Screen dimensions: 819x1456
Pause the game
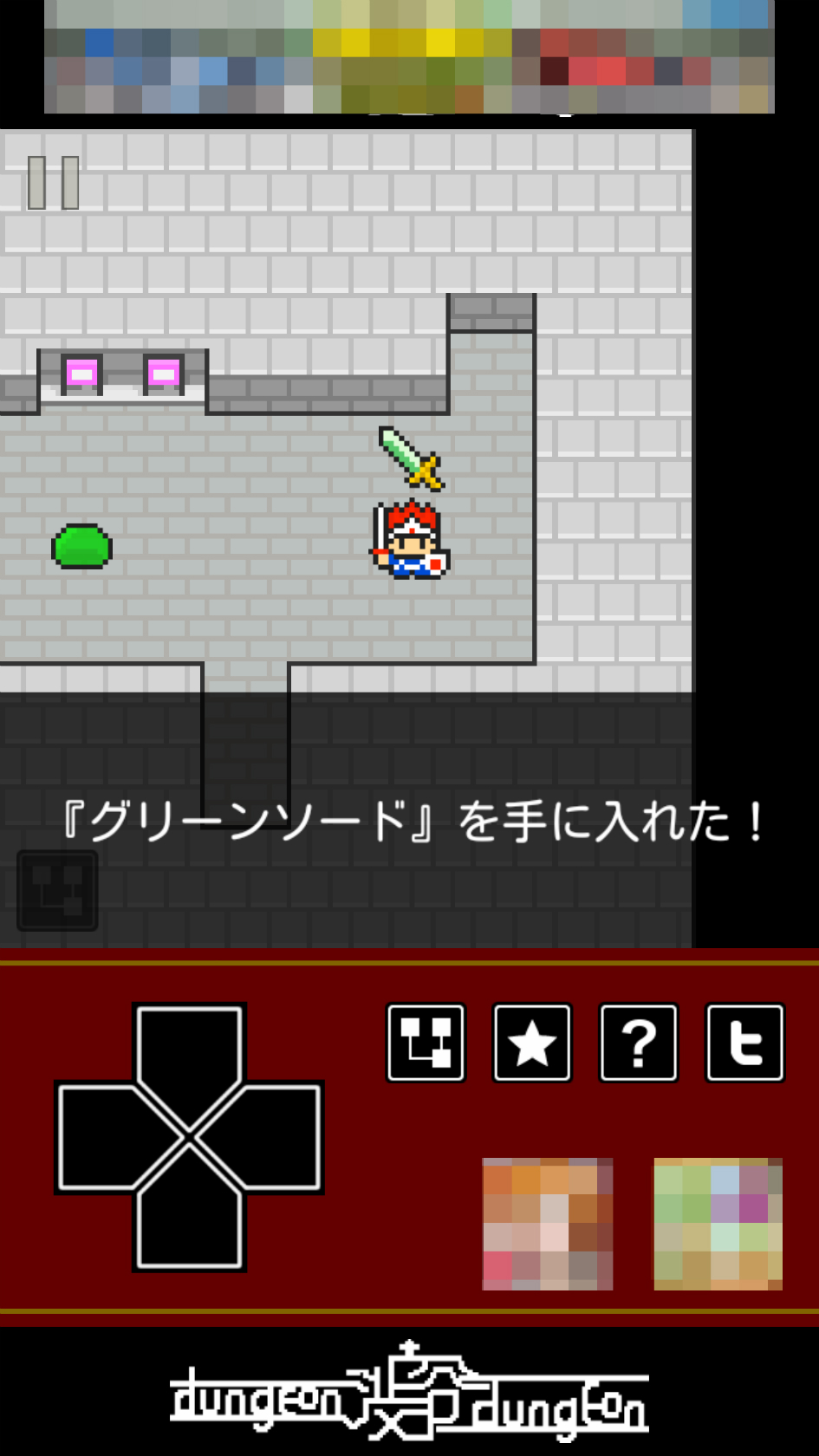coord(53,183)
